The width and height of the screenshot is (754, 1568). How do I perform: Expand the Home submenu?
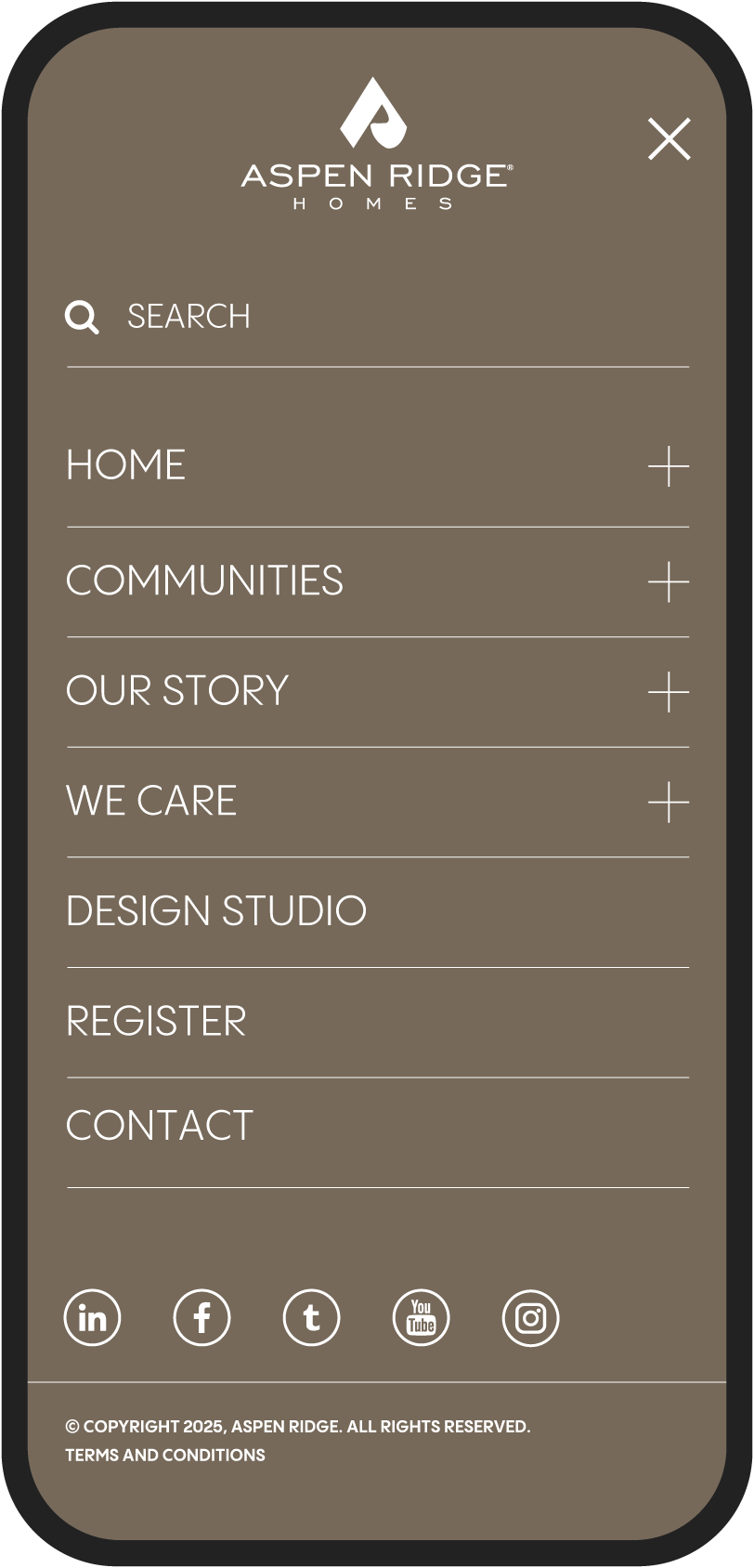(668, 466)
